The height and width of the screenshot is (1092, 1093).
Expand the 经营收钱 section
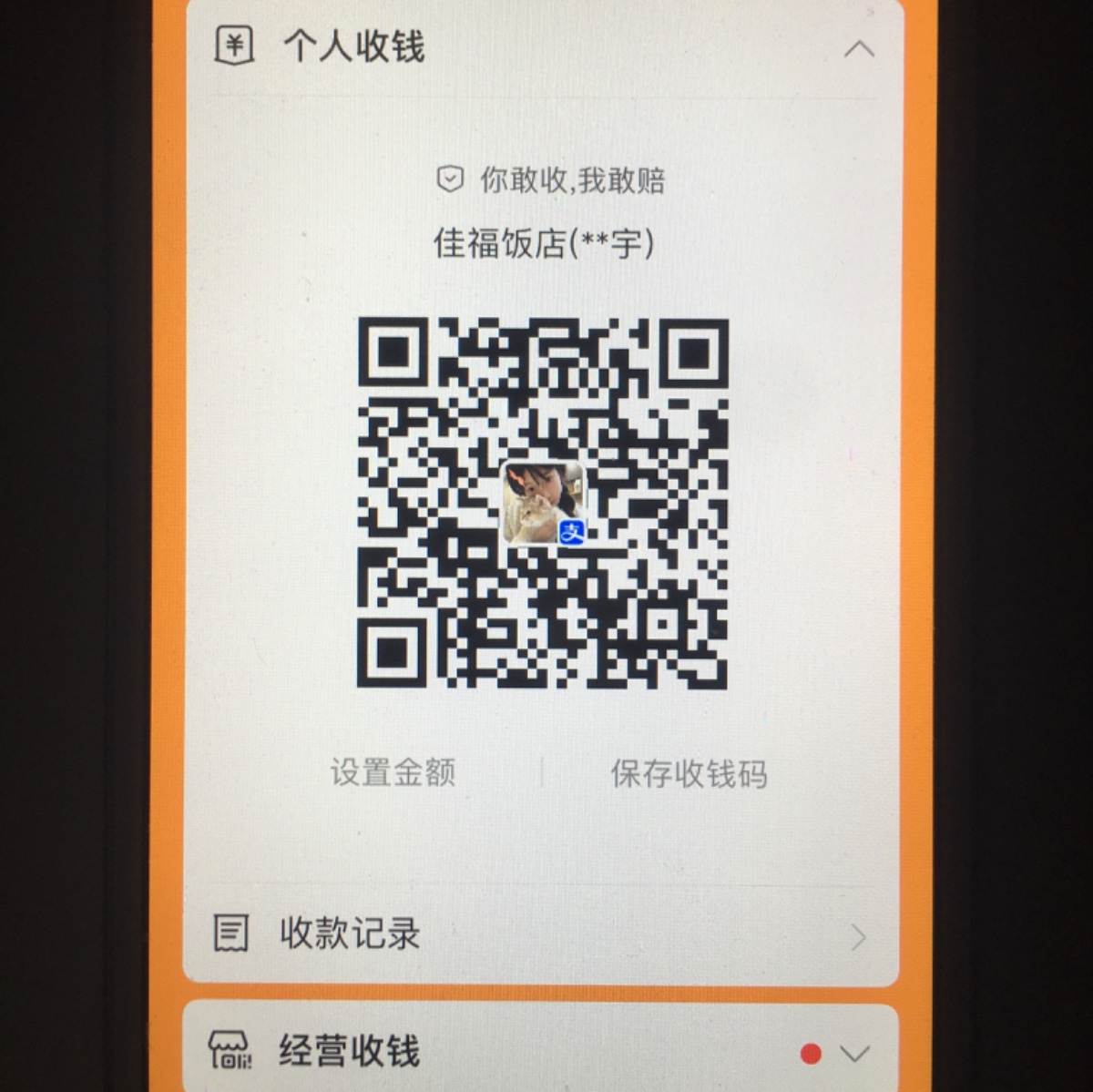(853, 1054)
